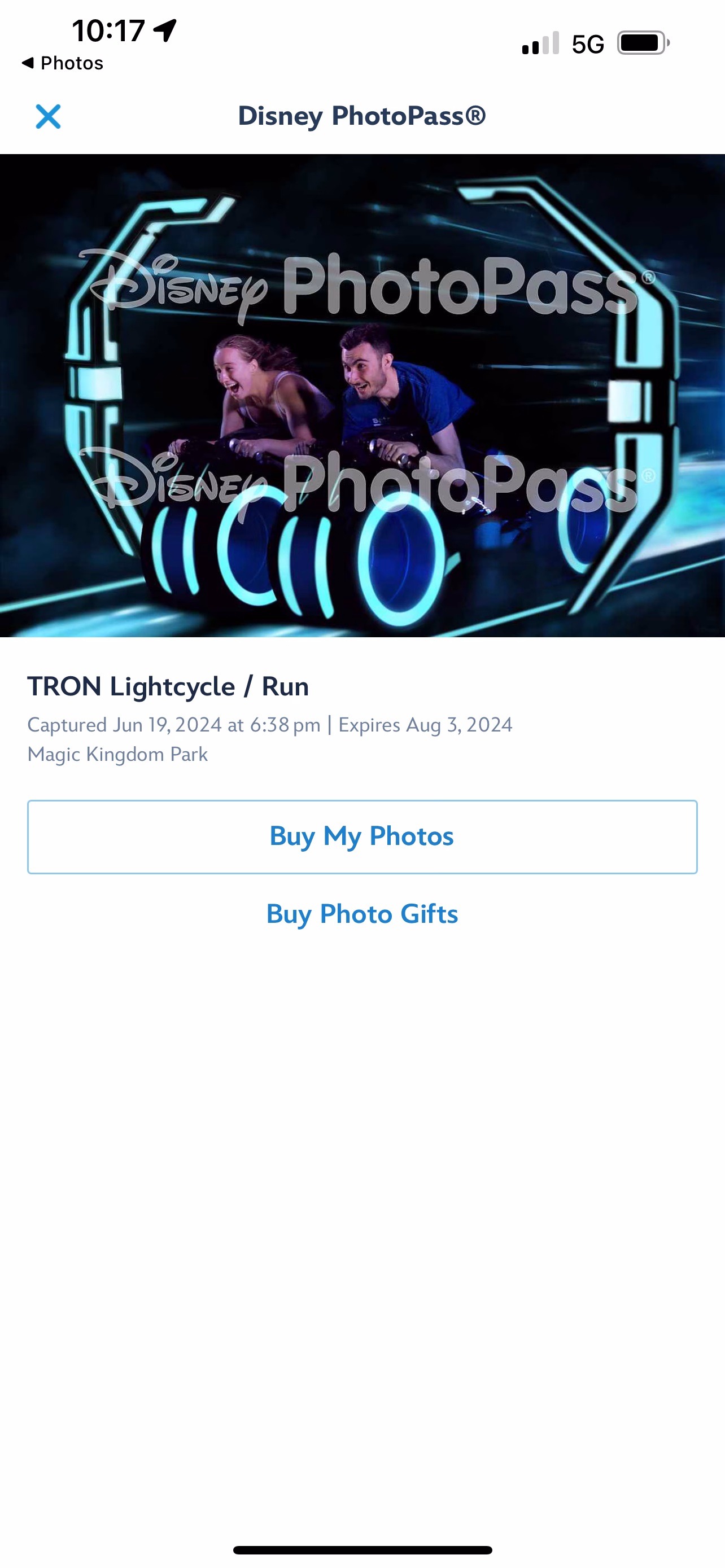Close the Disney PhotoPass screen
The image size is (725, 1568).
pos(48,116)
